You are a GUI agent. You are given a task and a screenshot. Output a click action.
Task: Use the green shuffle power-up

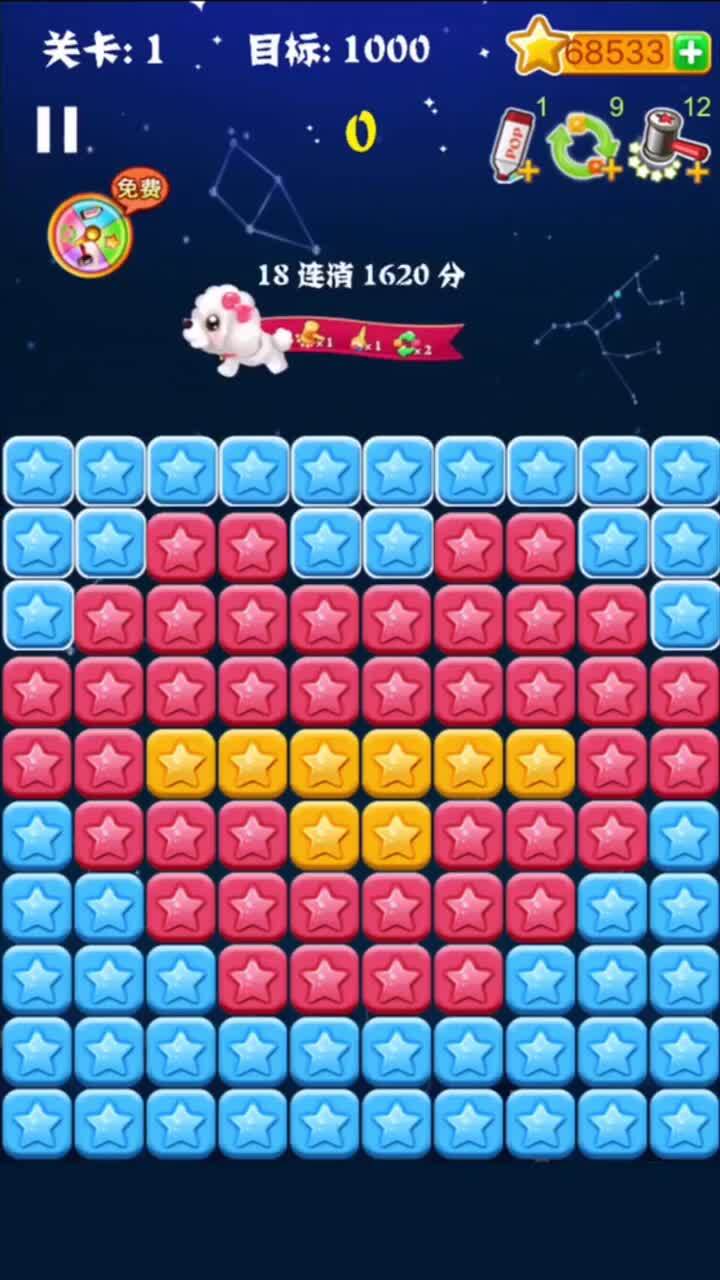coord(585,148)
